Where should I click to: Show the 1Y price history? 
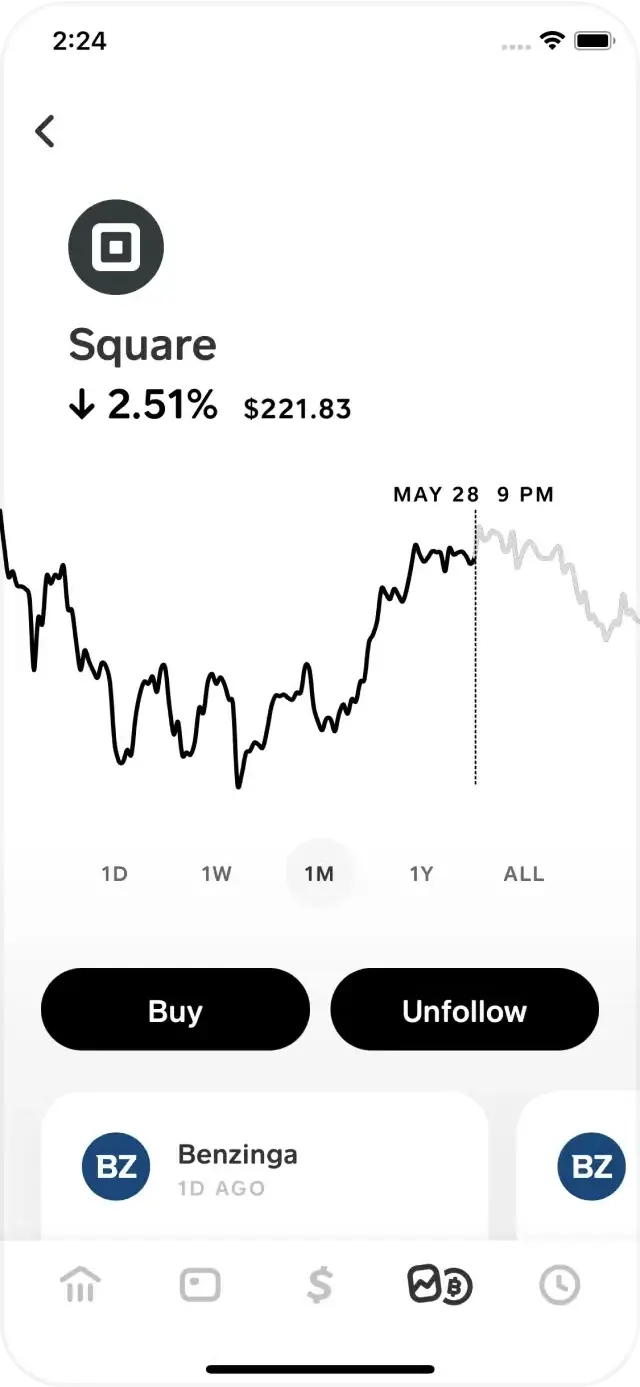pyautogui.click(x=421, y=874)
